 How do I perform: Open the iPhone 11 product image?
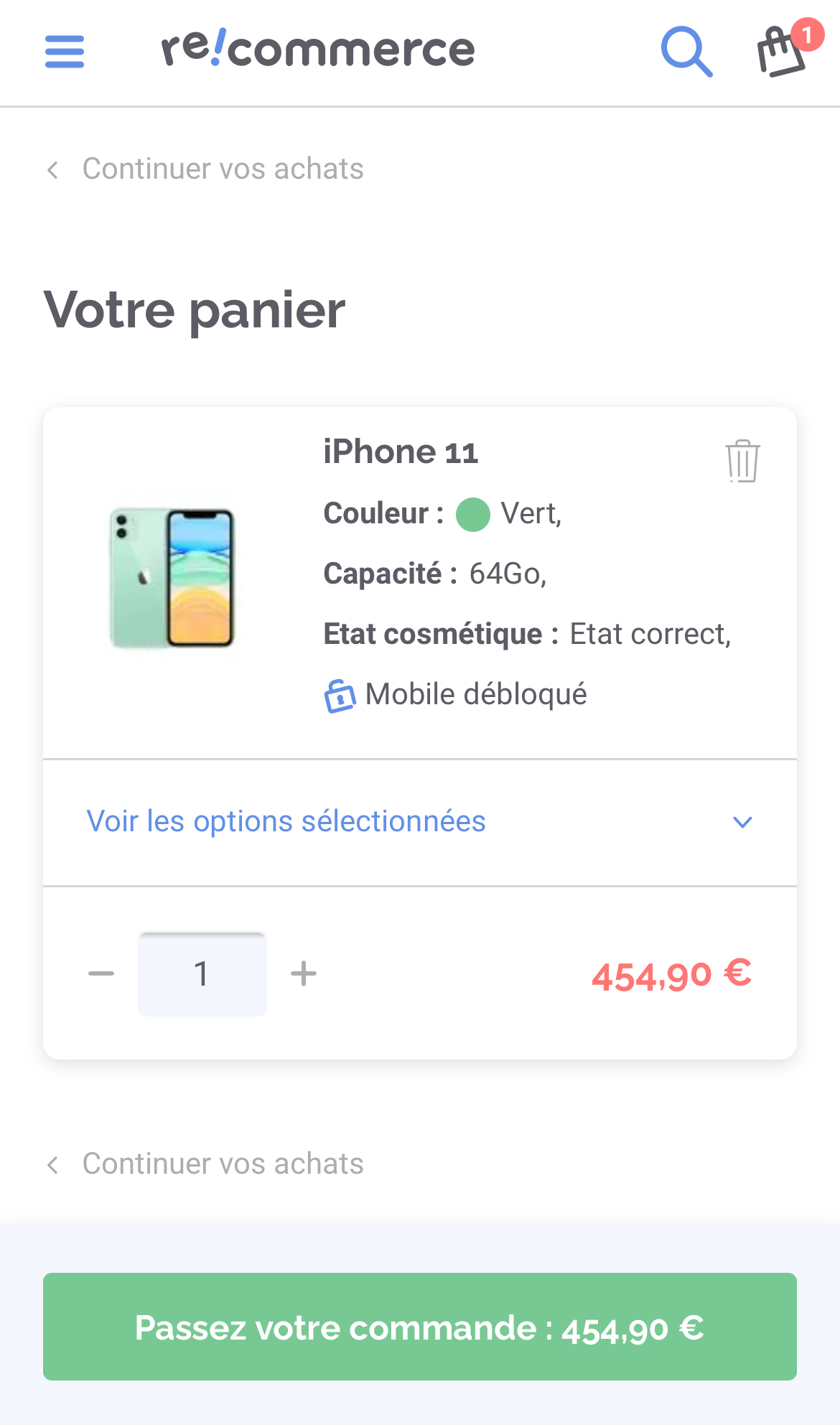coord(172,578)
